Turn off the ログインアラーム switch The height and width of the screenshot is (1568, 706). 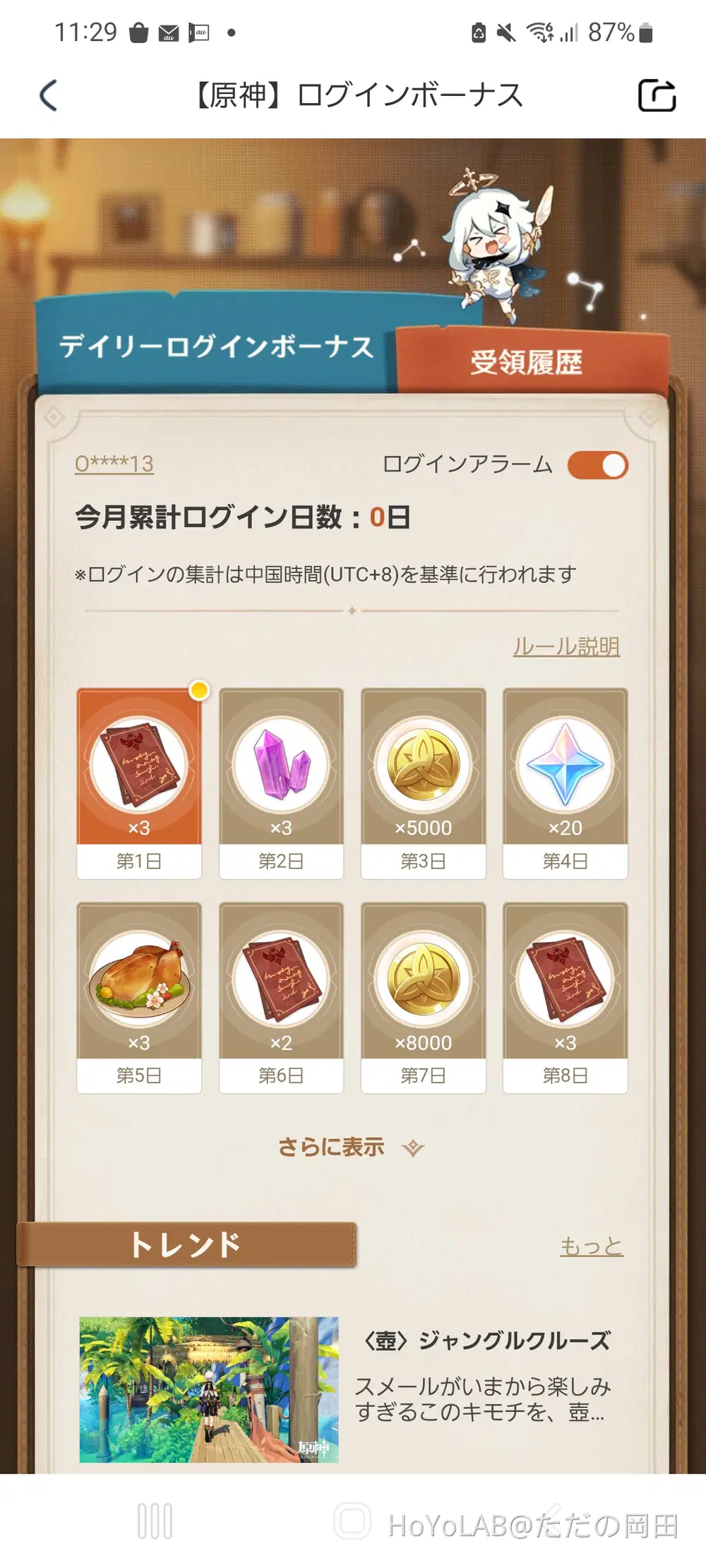(x=598, y=466)
